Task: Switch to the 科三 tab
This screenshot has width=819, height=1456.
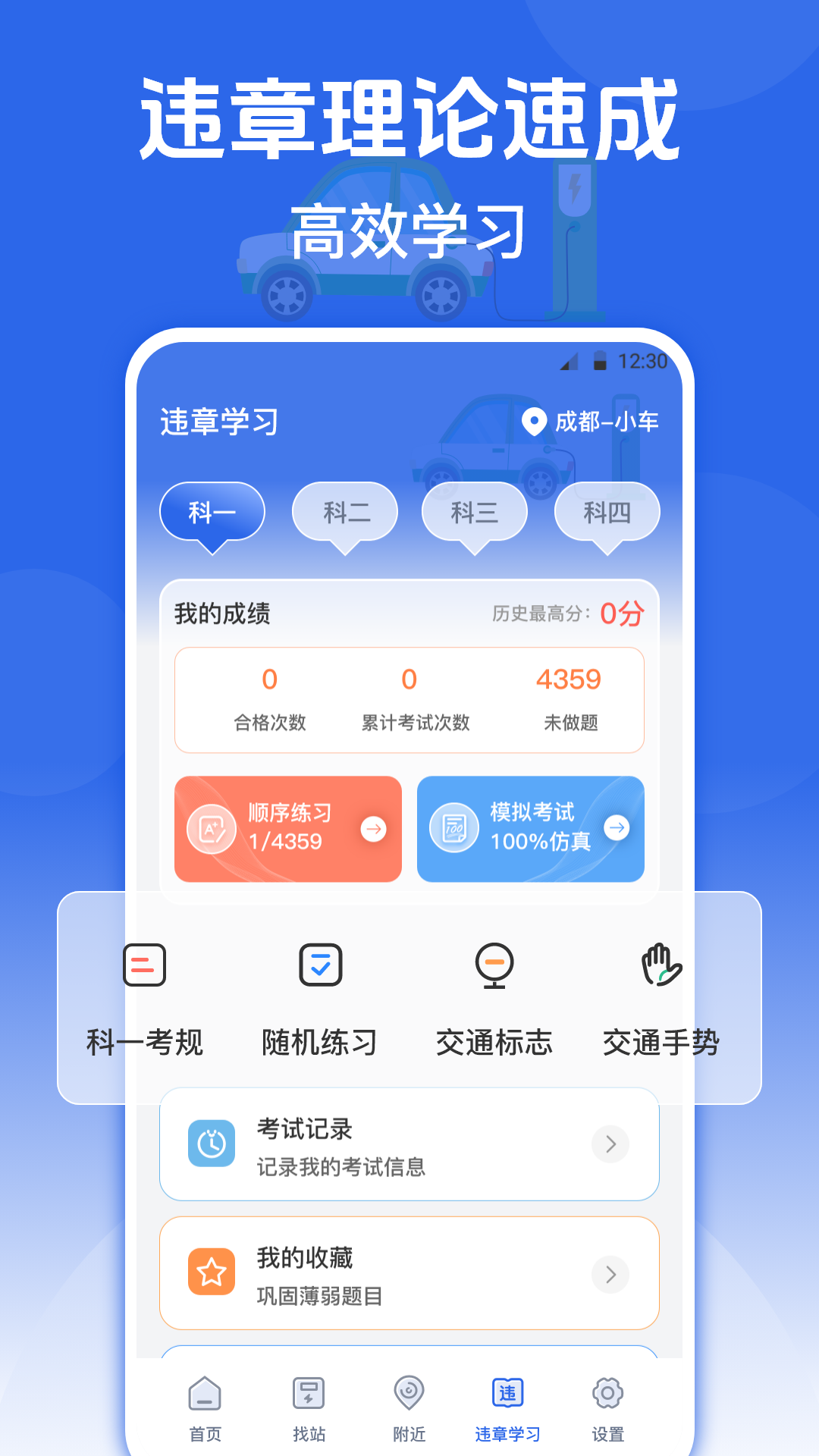Action: [x=475, y=512]
